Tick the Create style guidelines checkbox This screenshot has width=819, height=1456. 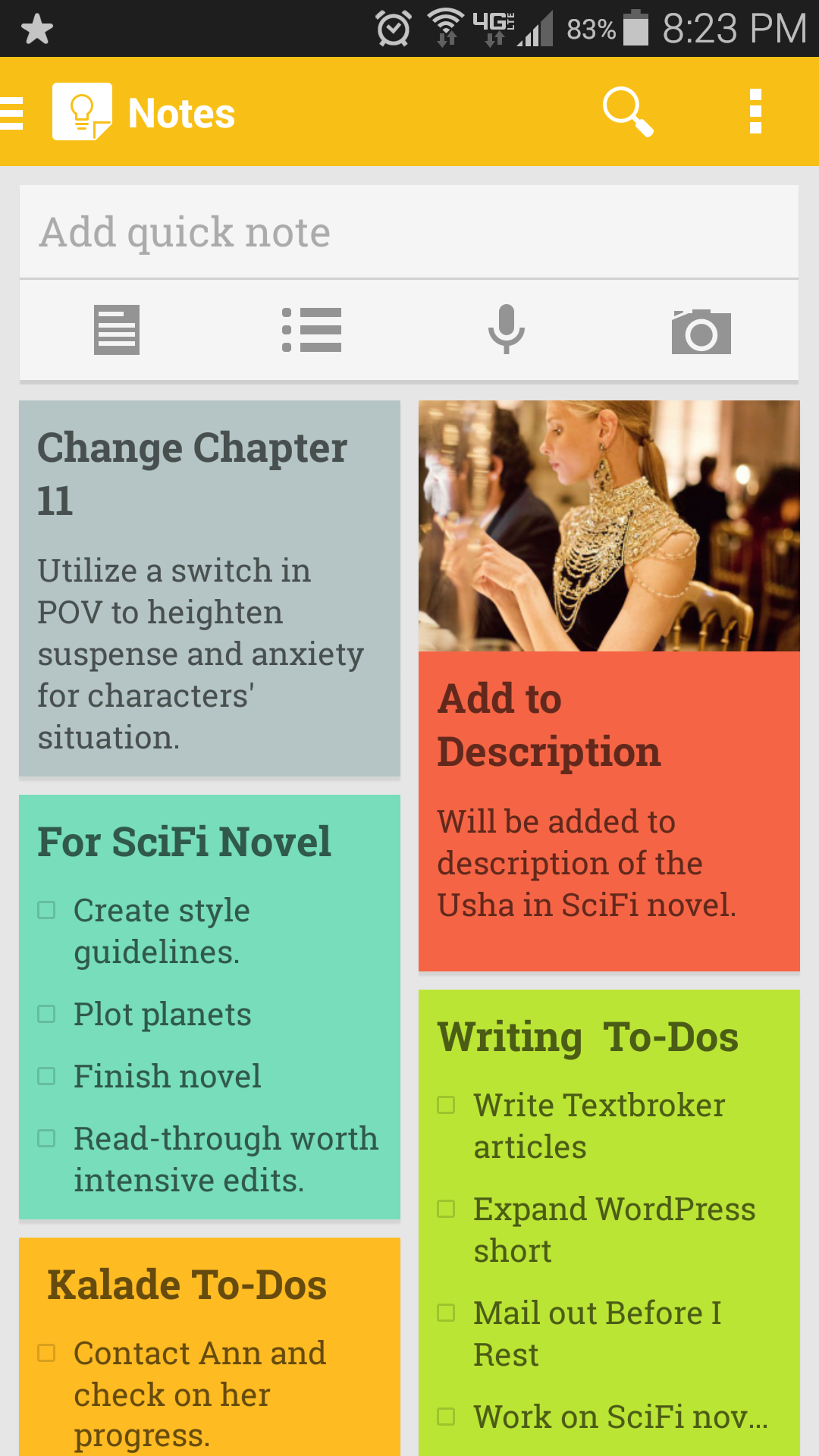(47, 910)
